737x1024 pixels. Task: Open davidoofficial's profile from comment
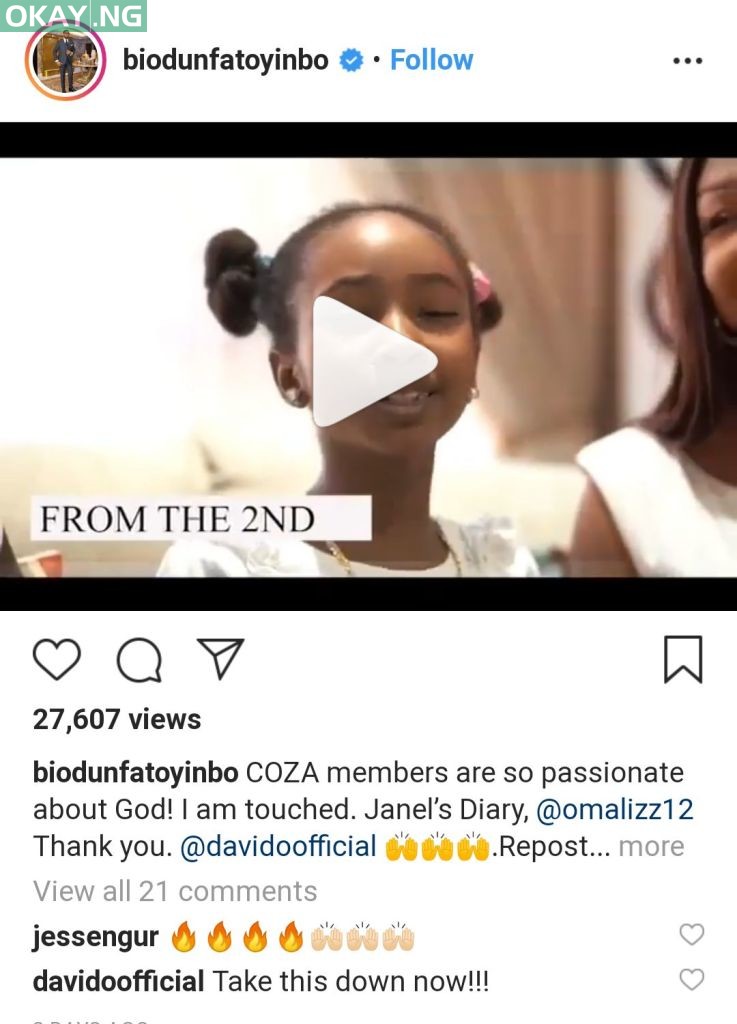pyautogui.click(x=118, y=981)
